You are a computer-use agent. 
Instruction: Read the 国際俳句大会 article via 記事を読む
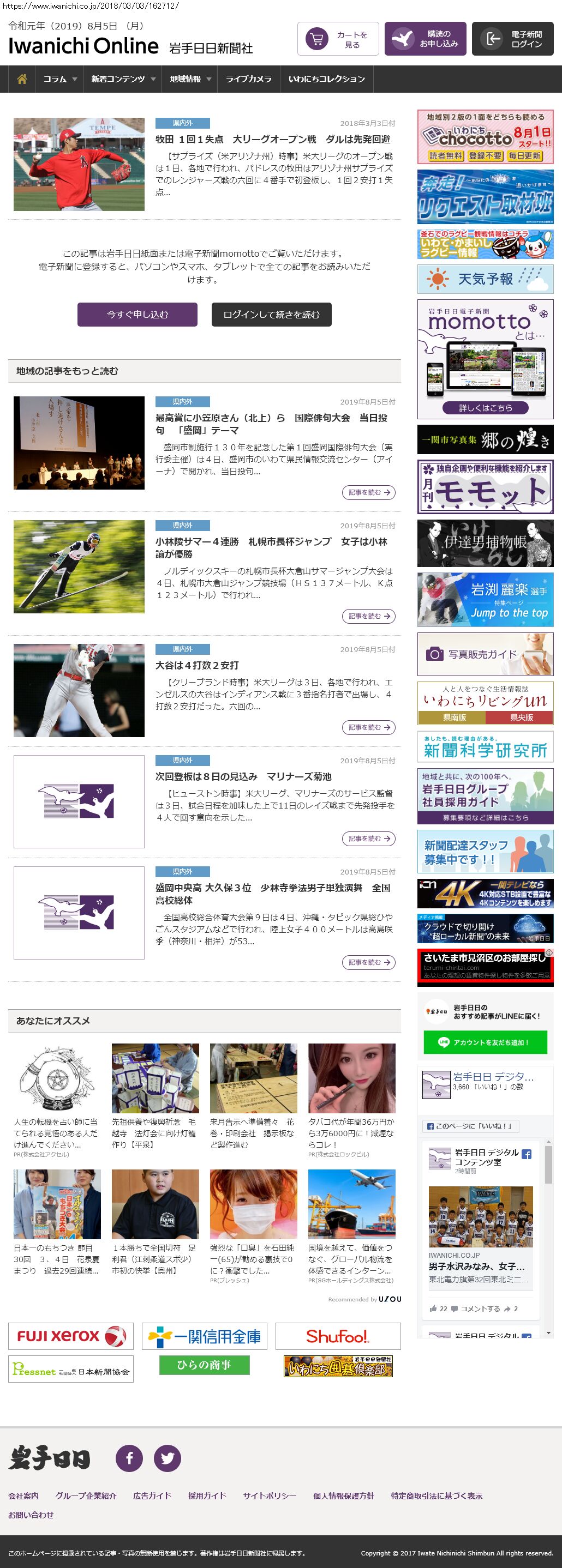coord(368,492)
